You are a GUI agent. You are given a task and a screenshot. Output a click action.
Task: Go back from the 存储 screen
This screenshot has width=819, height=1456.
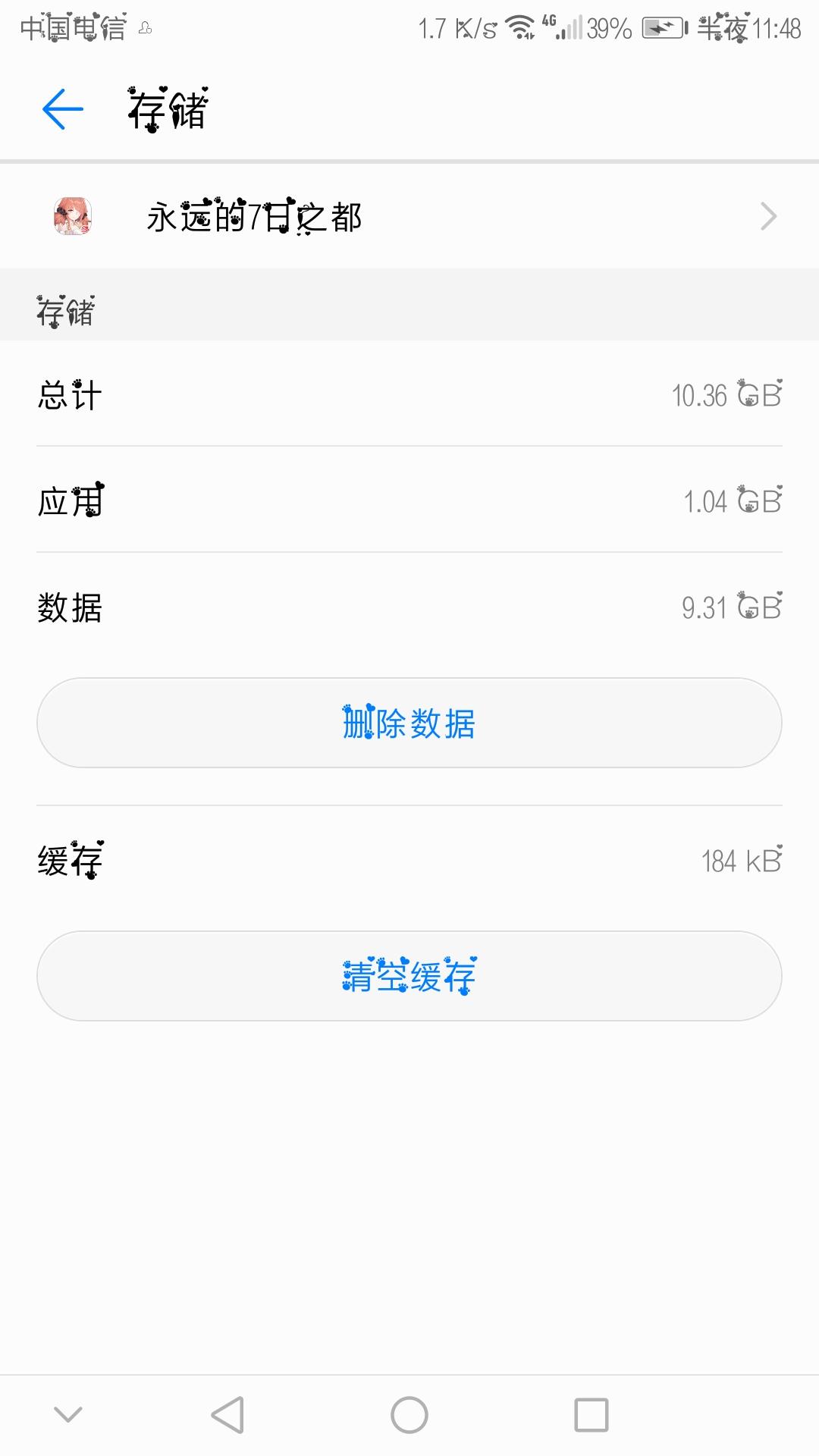[63, 109]
